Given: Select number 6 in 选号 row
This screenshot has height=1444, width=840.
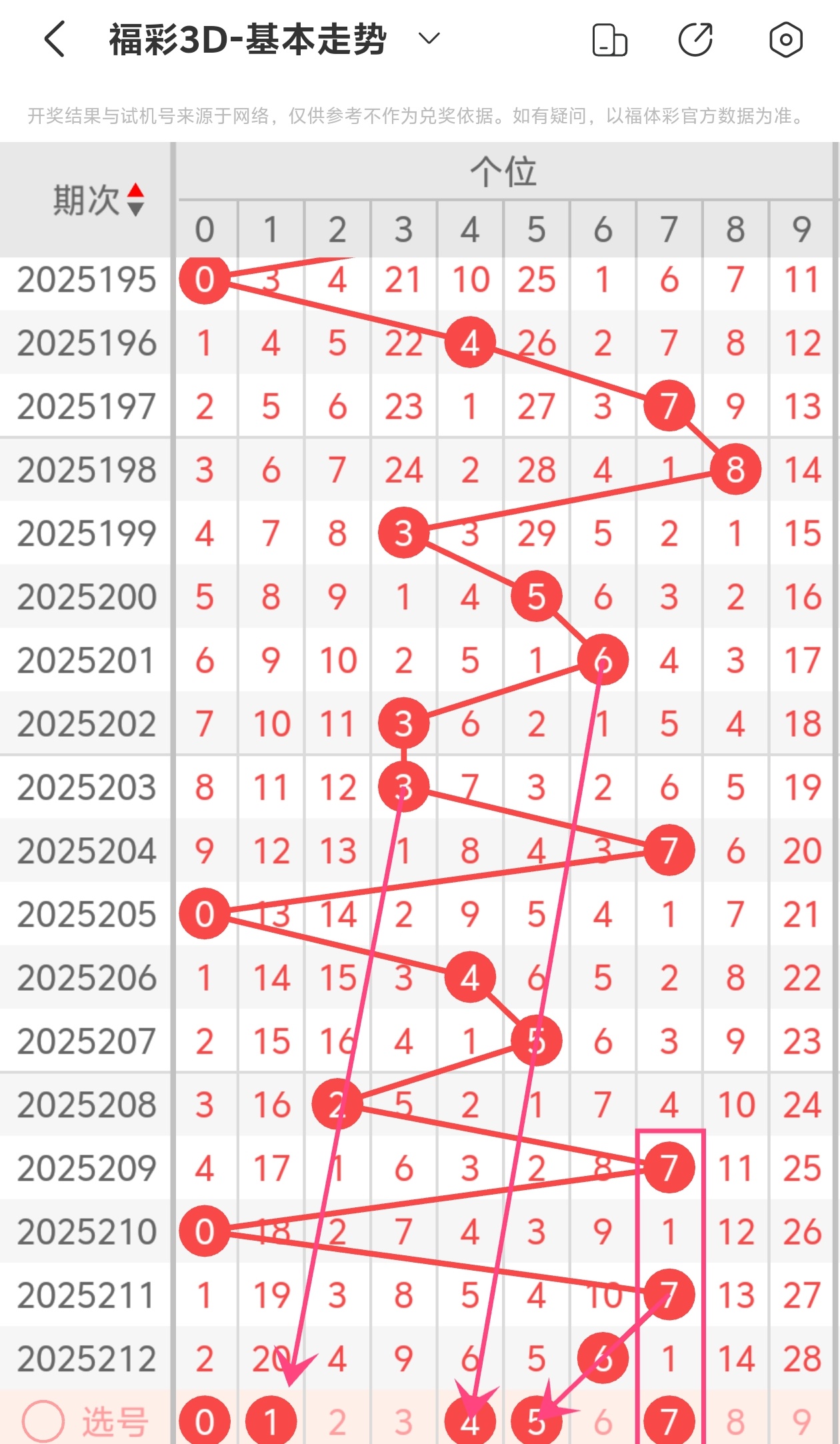Looking at the screenshot, I should pyautogui.click(x=603, y=1422).
